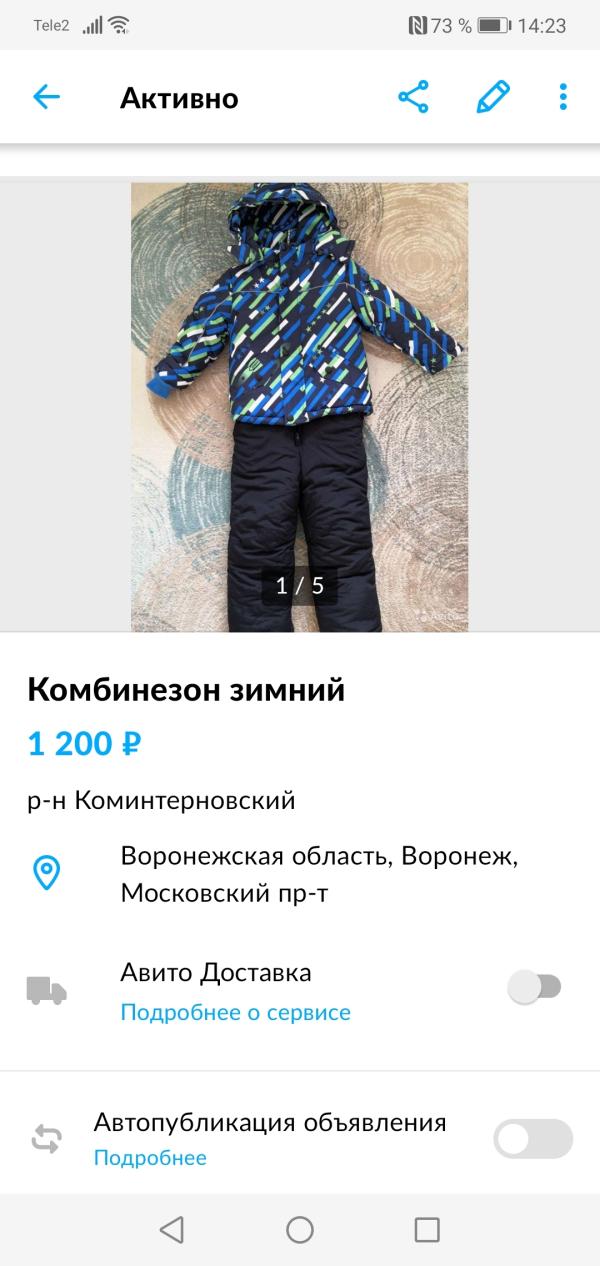The height and width of the screenshot is (1266, 600).
Task: Open the Подробнее о сервисе link
Action: tap(235, 1012)
